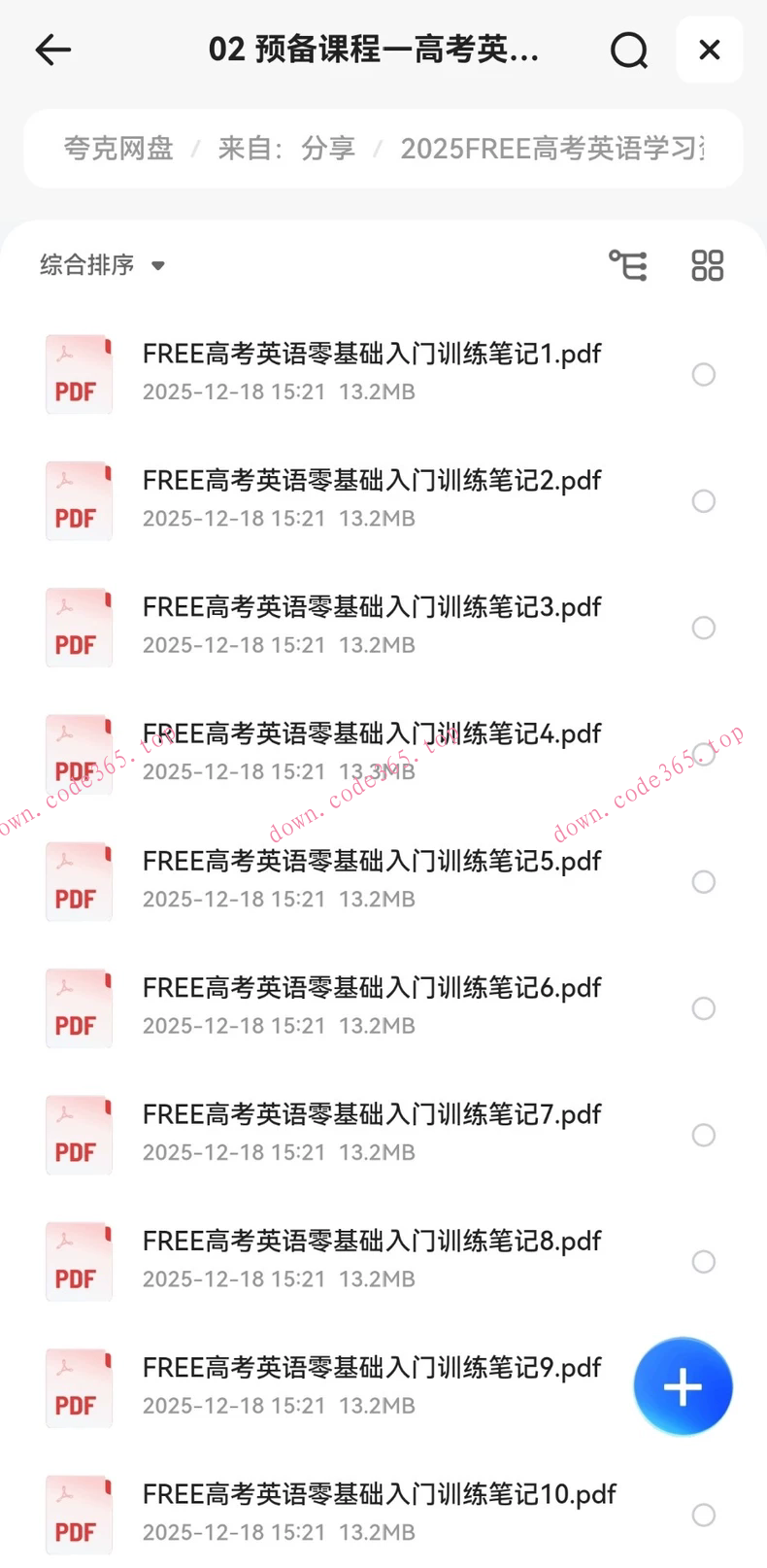
Task: Open the 来自：分享 breadcrumb item
Action: click(288, 148)
